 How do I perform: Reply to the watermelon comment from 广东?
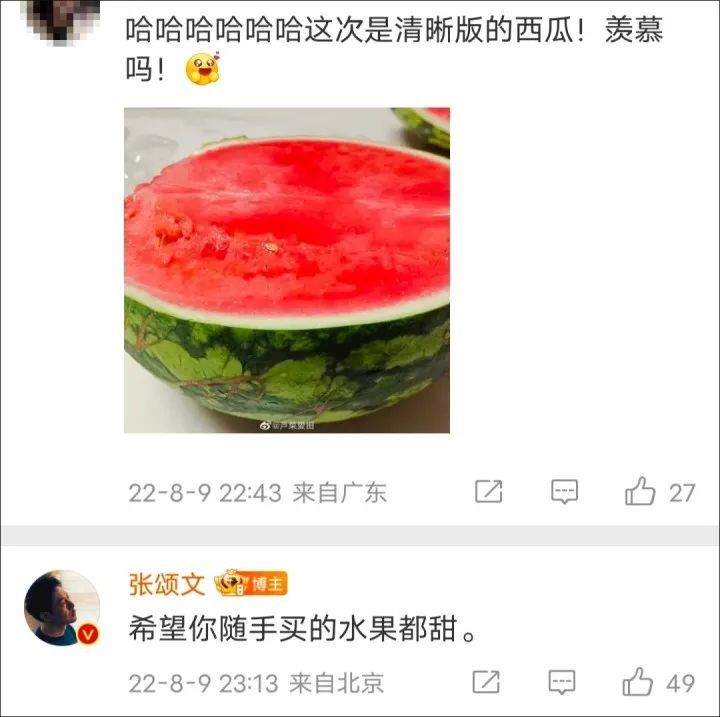click(x=565, y=491)
